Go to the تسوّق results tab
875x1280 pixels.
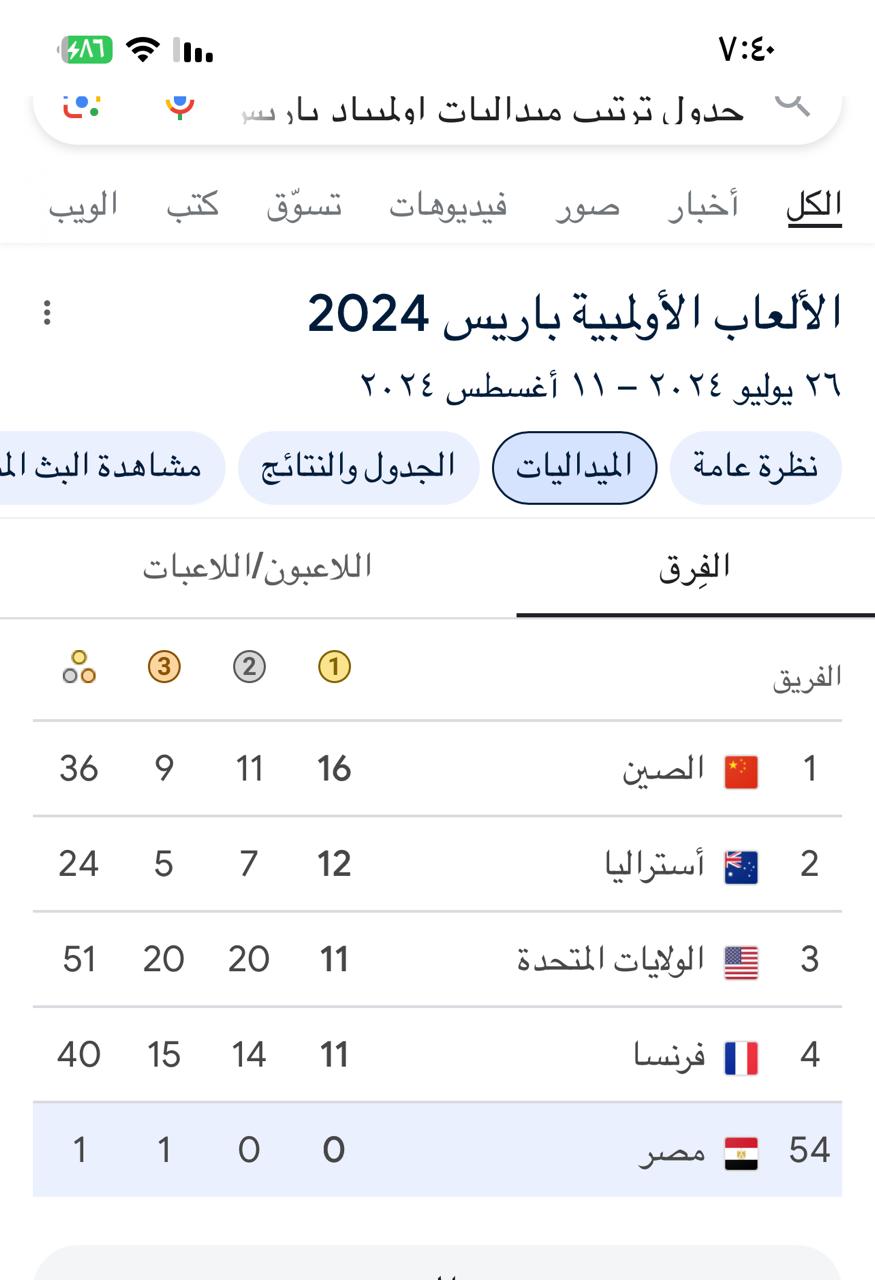(304, 206)
